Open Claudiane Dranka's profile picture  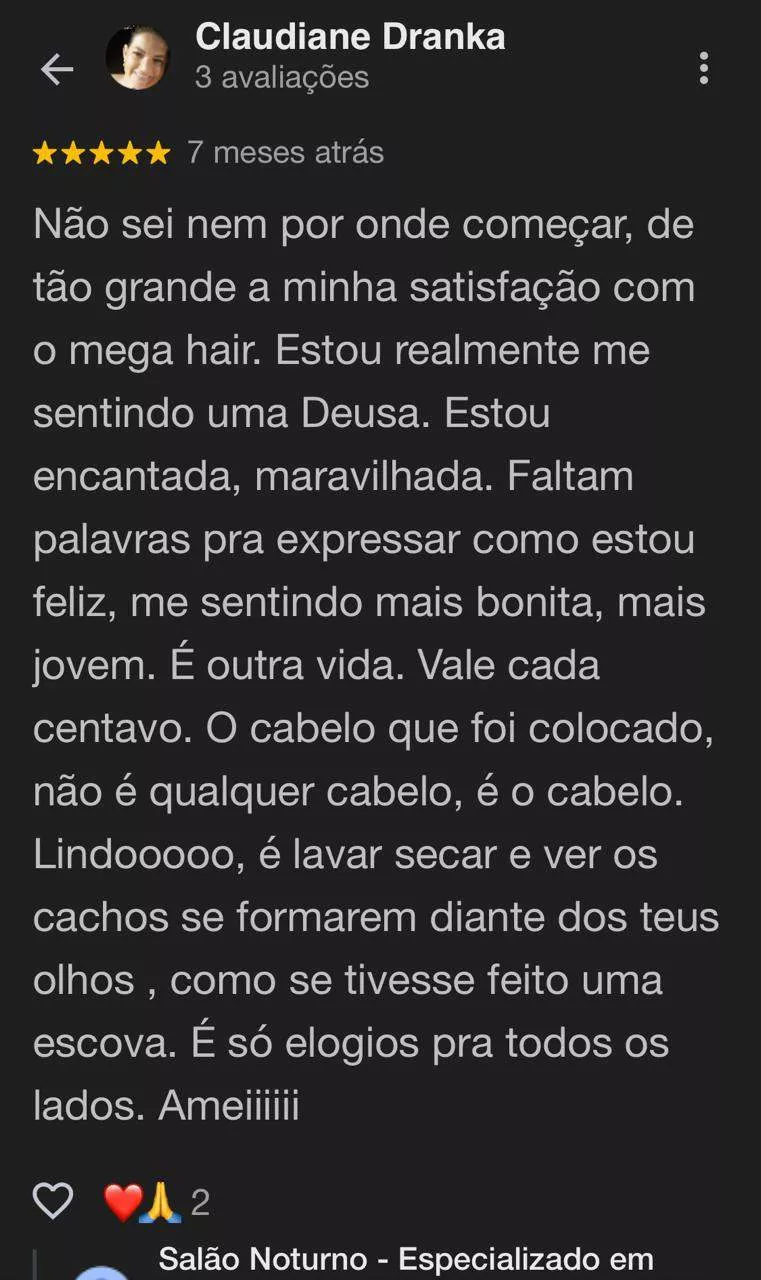137,59
